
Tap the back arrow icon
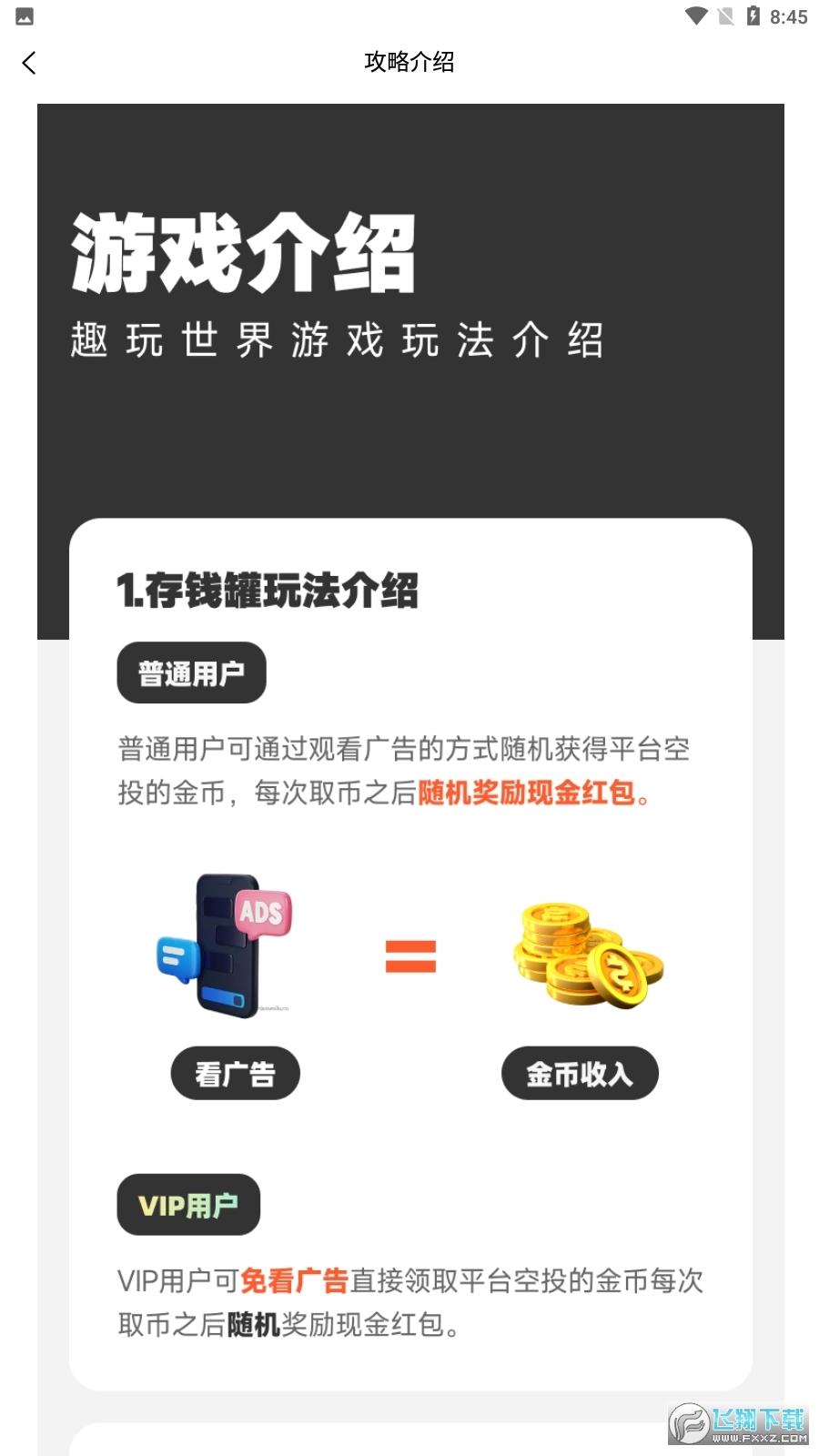[28, 63]
